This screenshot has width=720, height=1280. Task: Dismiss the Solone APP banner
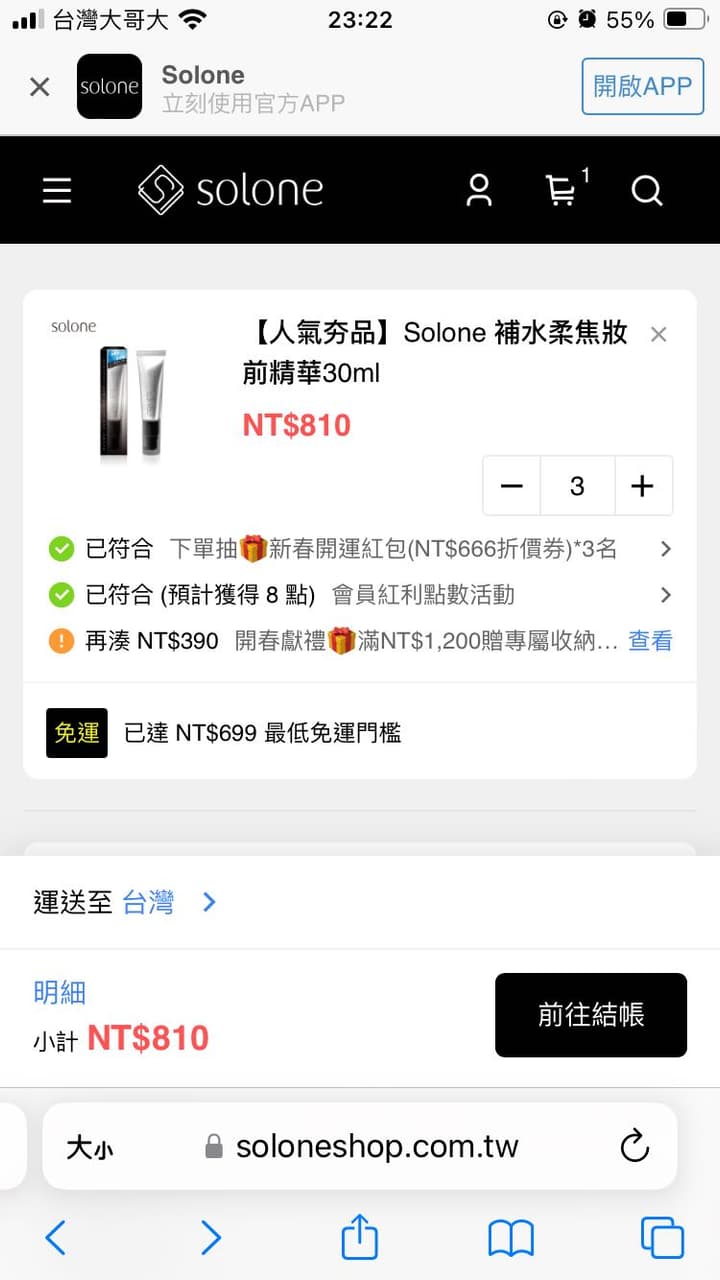(39, 87)
